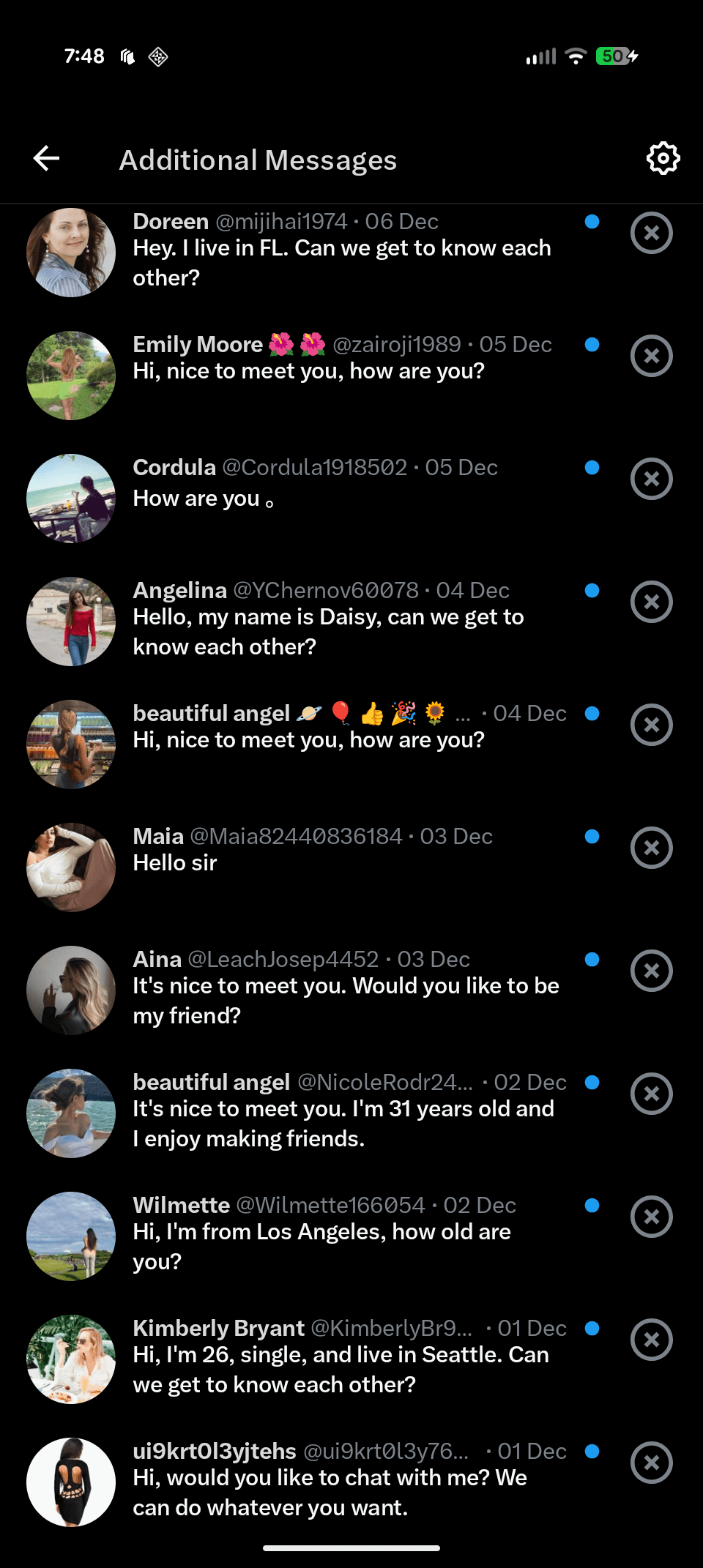The width and height of the screenshot is (703, 1568).
Task: Dismiss Aina's message request
Action: (651, 971)
